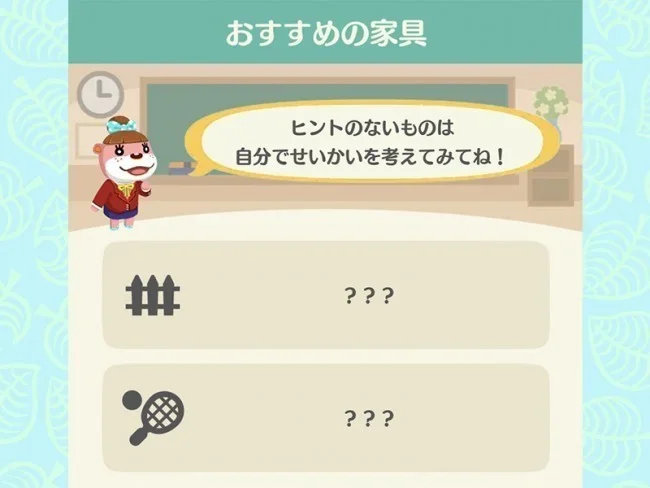
Task: Open the fence icon ??? furniture row
Action: [x=326, y=295]
